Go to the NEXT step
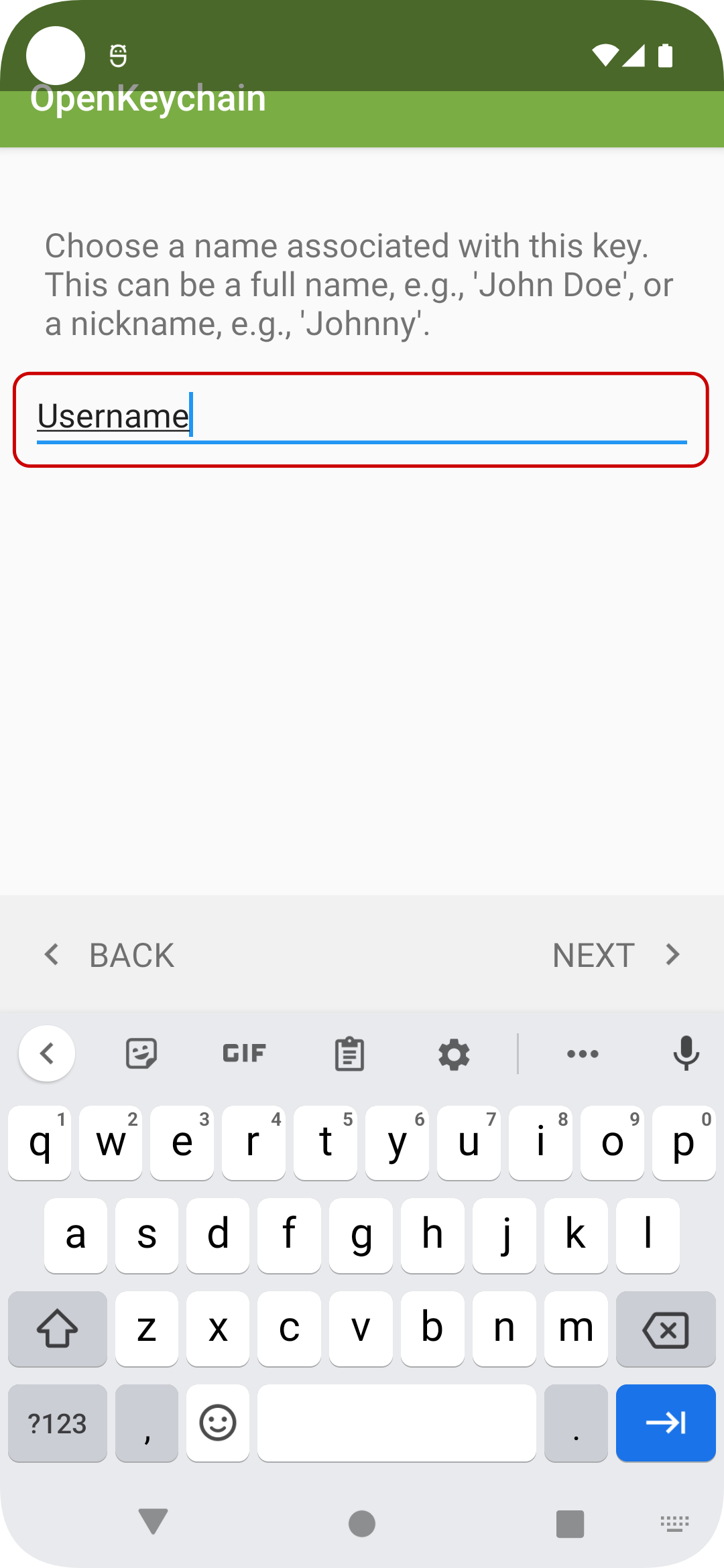 [617, 955]
